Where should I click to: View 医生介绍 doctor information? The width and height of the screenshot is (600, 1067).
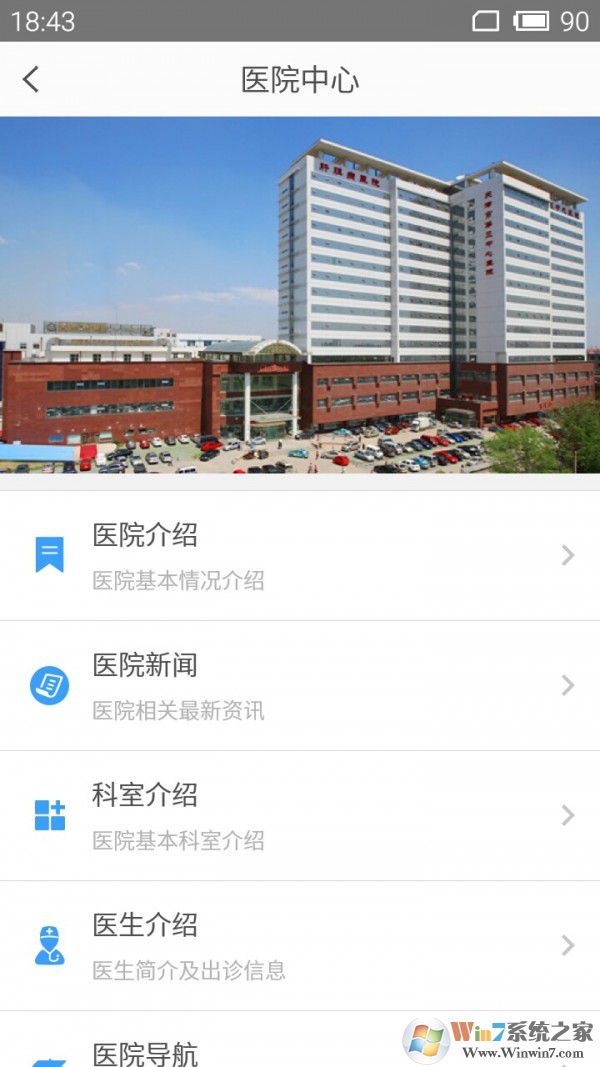pyautogui.click(x=300, y=945)
